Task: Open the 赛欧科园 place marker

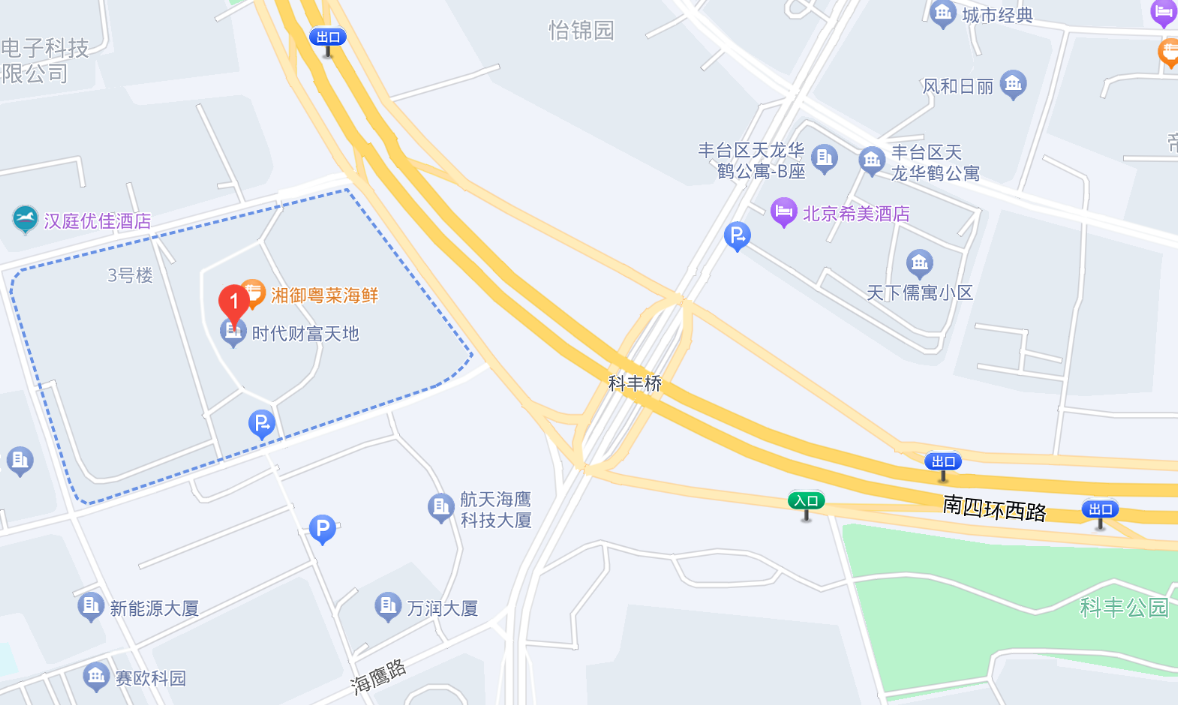Action: click(96, 677)
